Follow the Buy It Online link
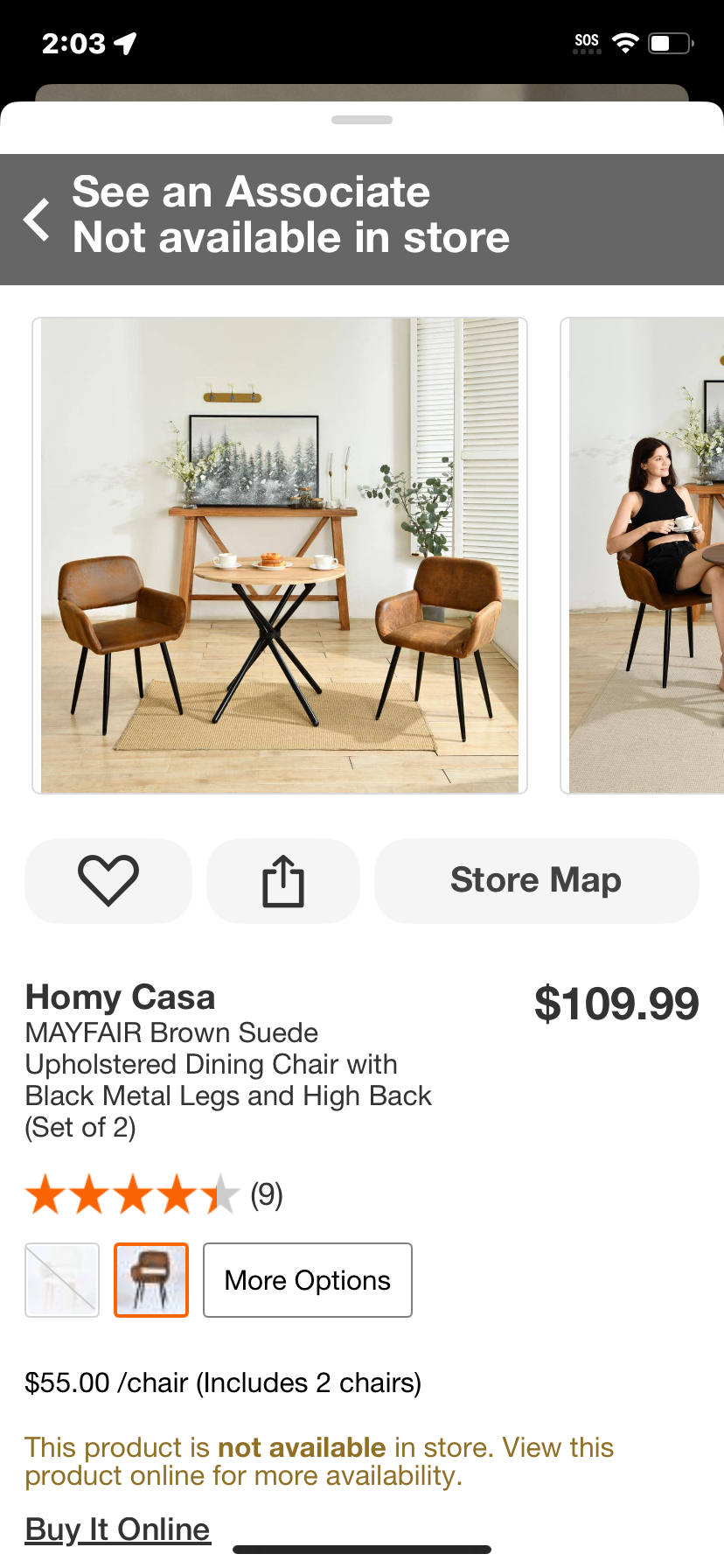The width and height of the screenshot is (724, 1568). 118,1529
